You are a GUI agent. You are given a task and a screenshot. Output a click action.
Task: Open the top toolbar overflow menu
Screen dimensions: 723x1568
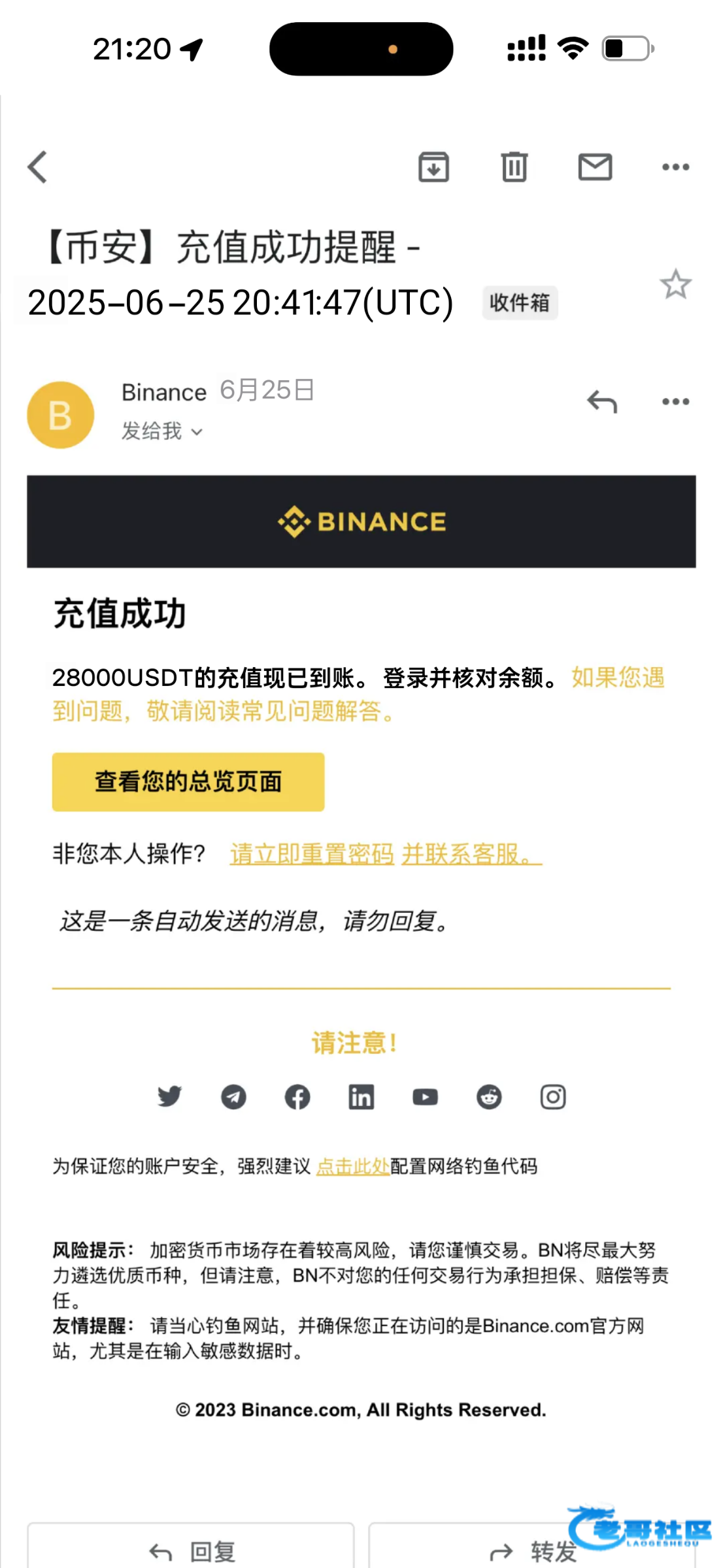coord(675,167)
